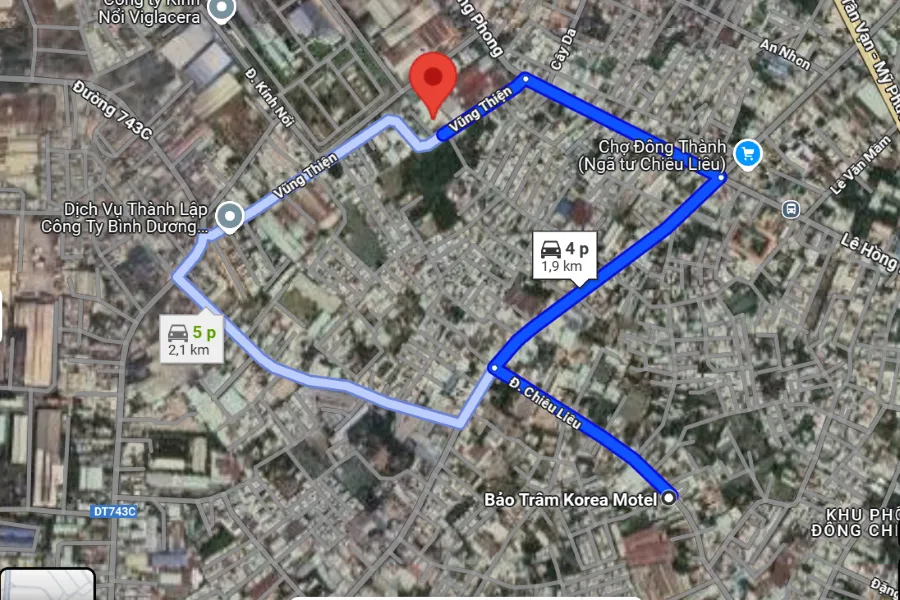Open the bus stop icon near Lê Văn Mầm
This screenshot has height=600, width=900.
pyautogui.click(x=792, y=209)
